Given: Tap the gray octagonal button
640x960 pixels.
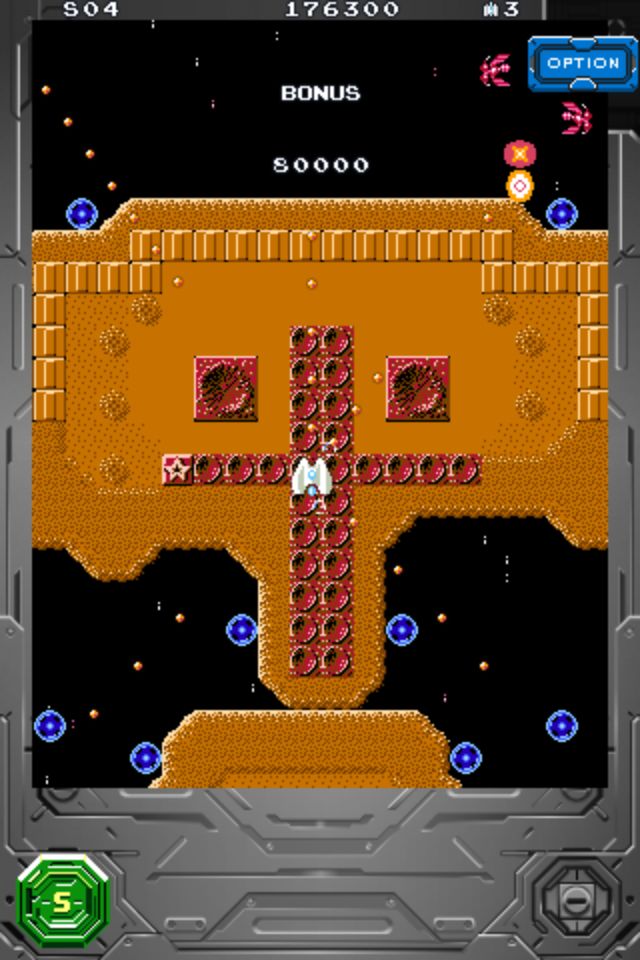Looking at the screenshot, I should [x=577, y=900].
